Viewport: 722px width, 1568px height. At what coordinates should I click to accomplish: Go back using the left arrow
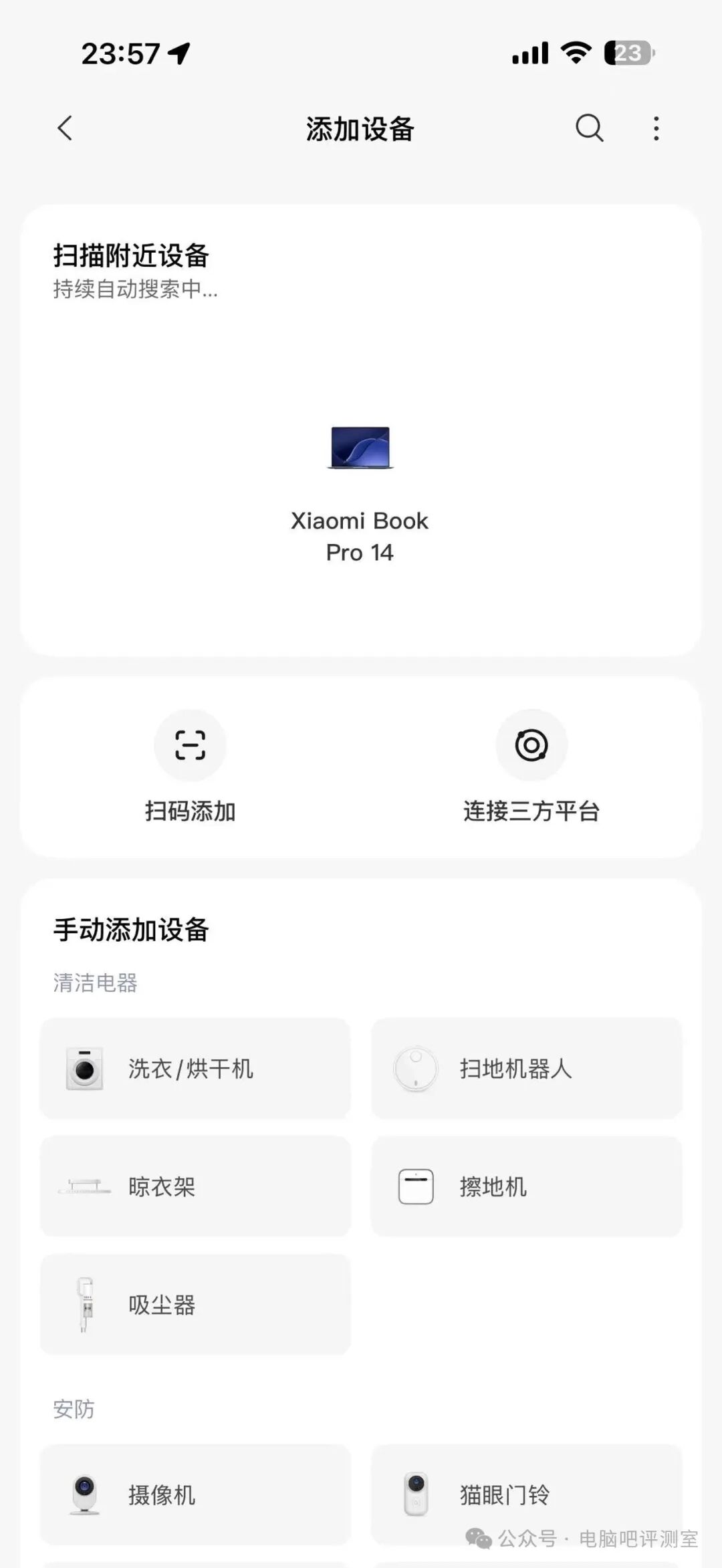pyautogui.click(x=65, y=128)
